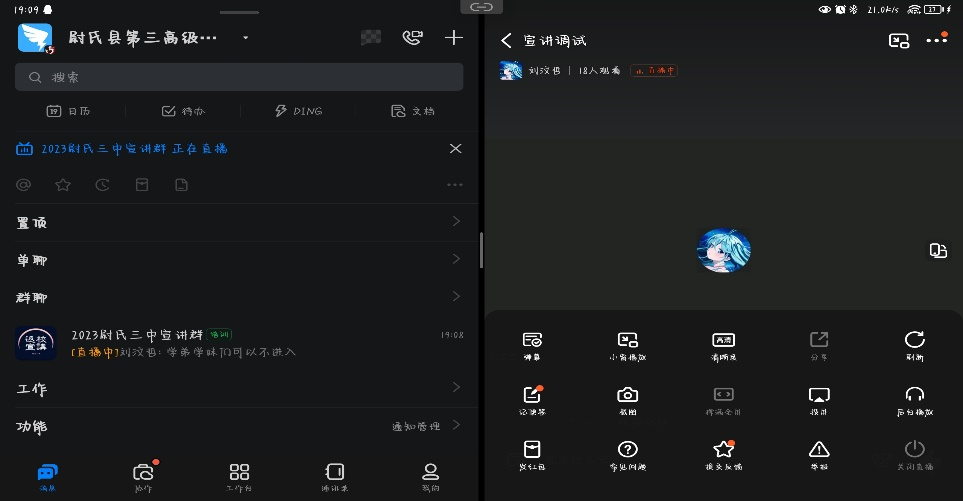Open the 待办 to-do shortcut

(x=183, y=111)
